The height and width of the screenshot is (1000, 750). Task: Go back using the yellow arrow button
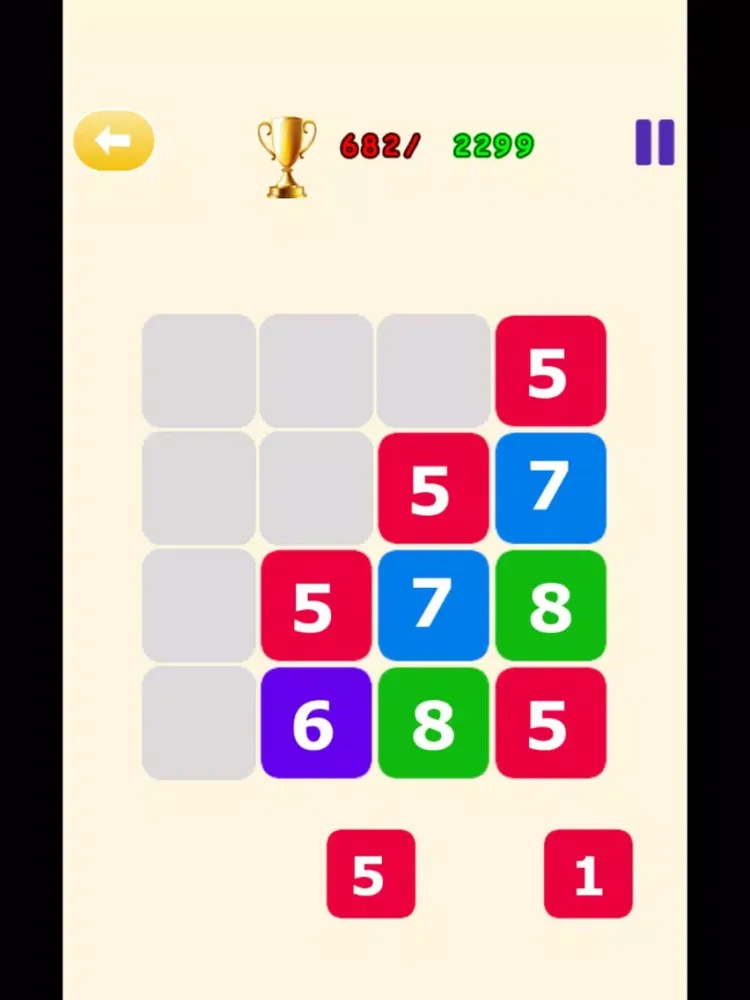(114, 141)
